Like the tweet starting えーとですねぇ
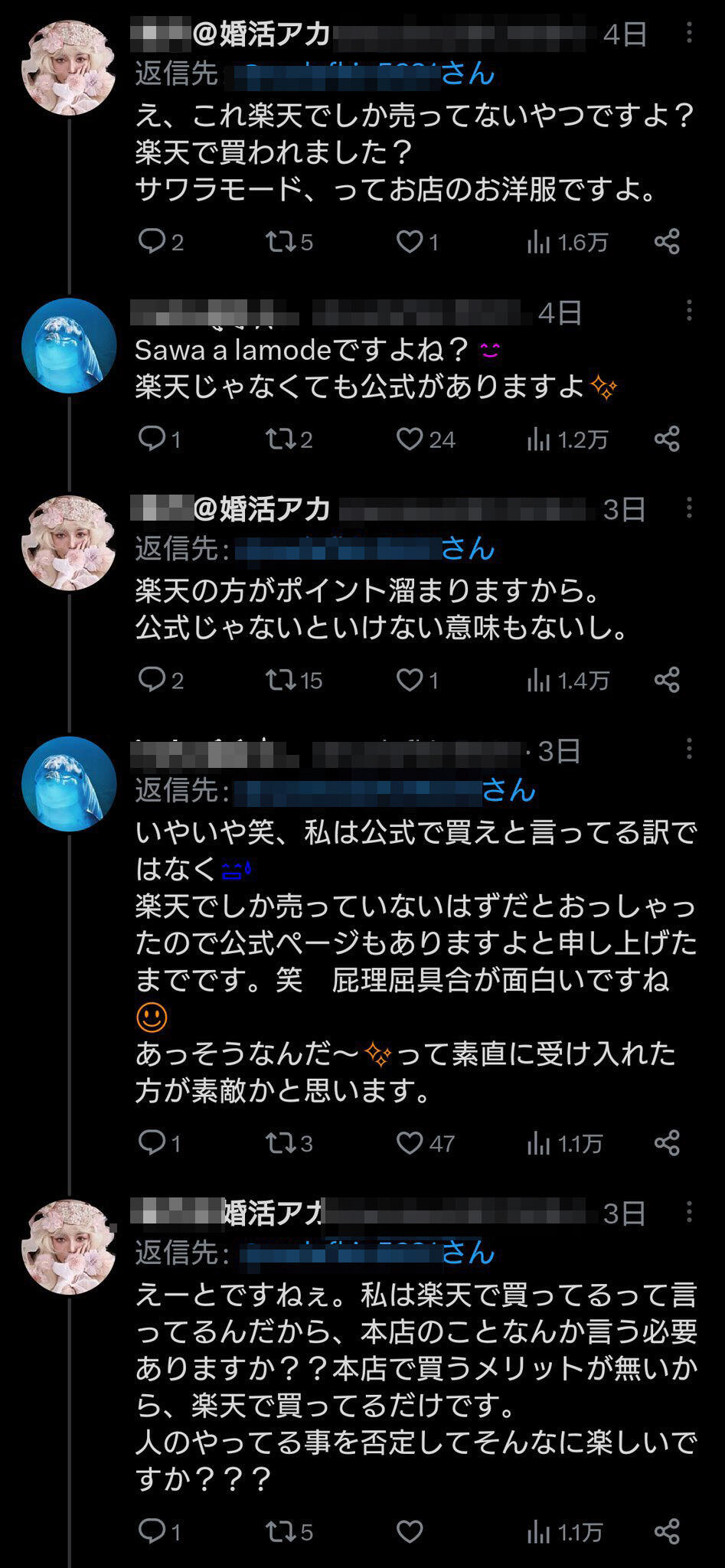725x1568 pixels. point(410,1532)
